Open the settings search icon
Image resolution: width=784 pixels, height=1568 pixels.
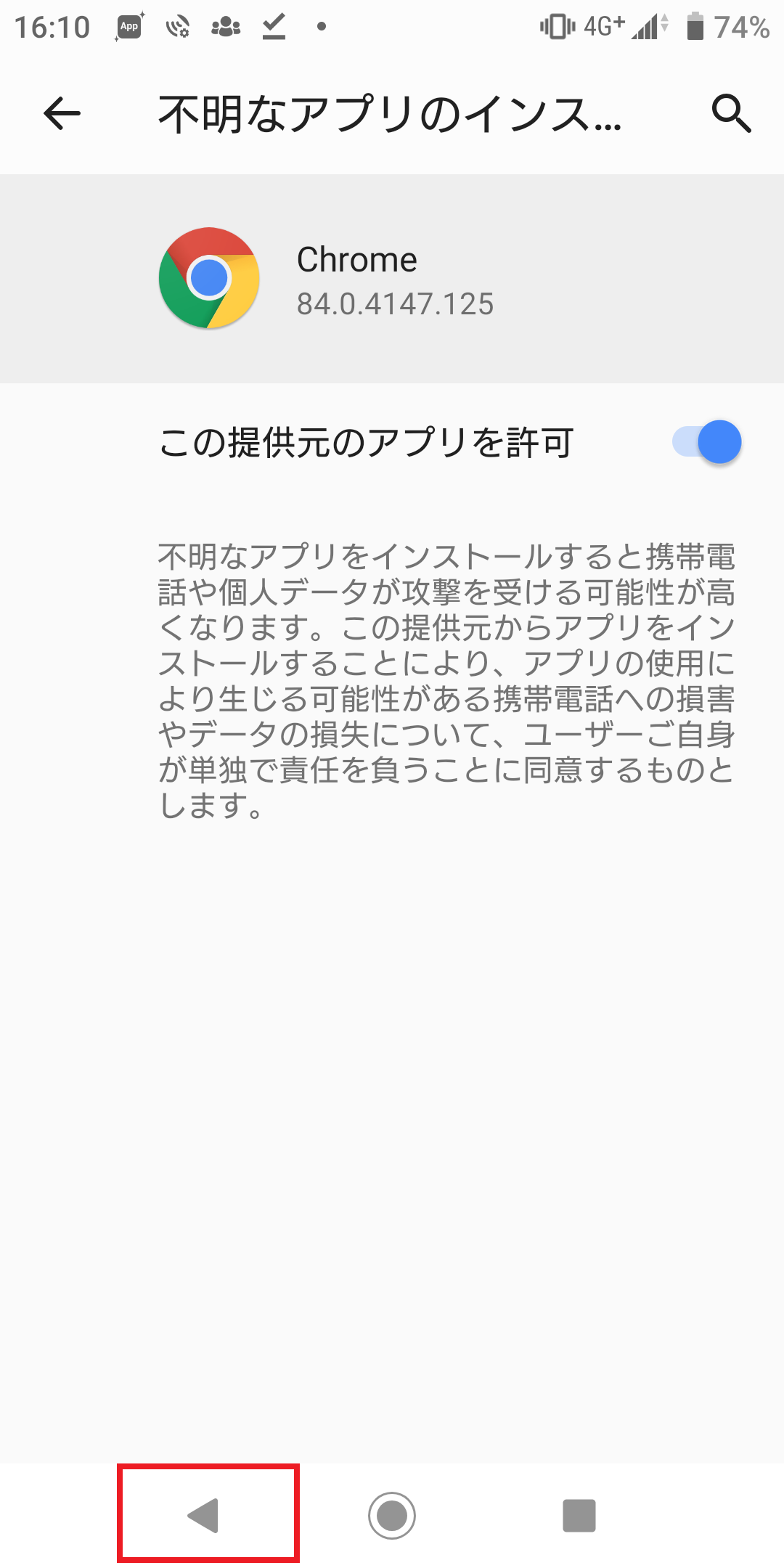[731, 114]
